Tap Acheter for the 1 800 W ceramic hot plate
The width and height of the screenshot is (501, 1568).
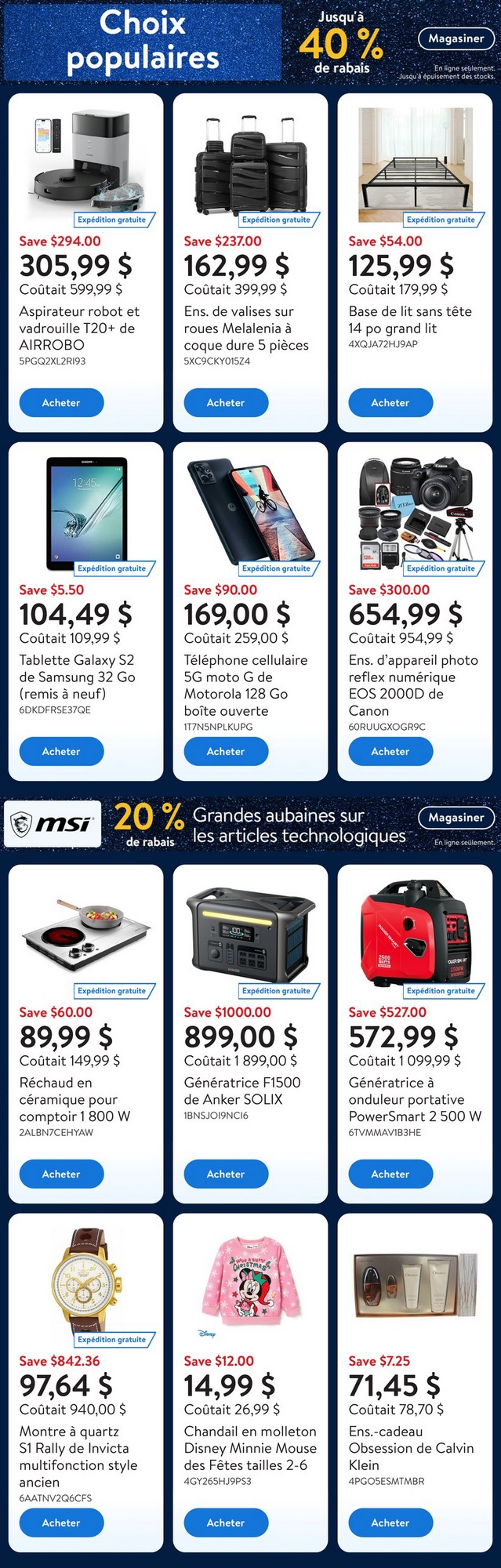(x=61, y=1174)
